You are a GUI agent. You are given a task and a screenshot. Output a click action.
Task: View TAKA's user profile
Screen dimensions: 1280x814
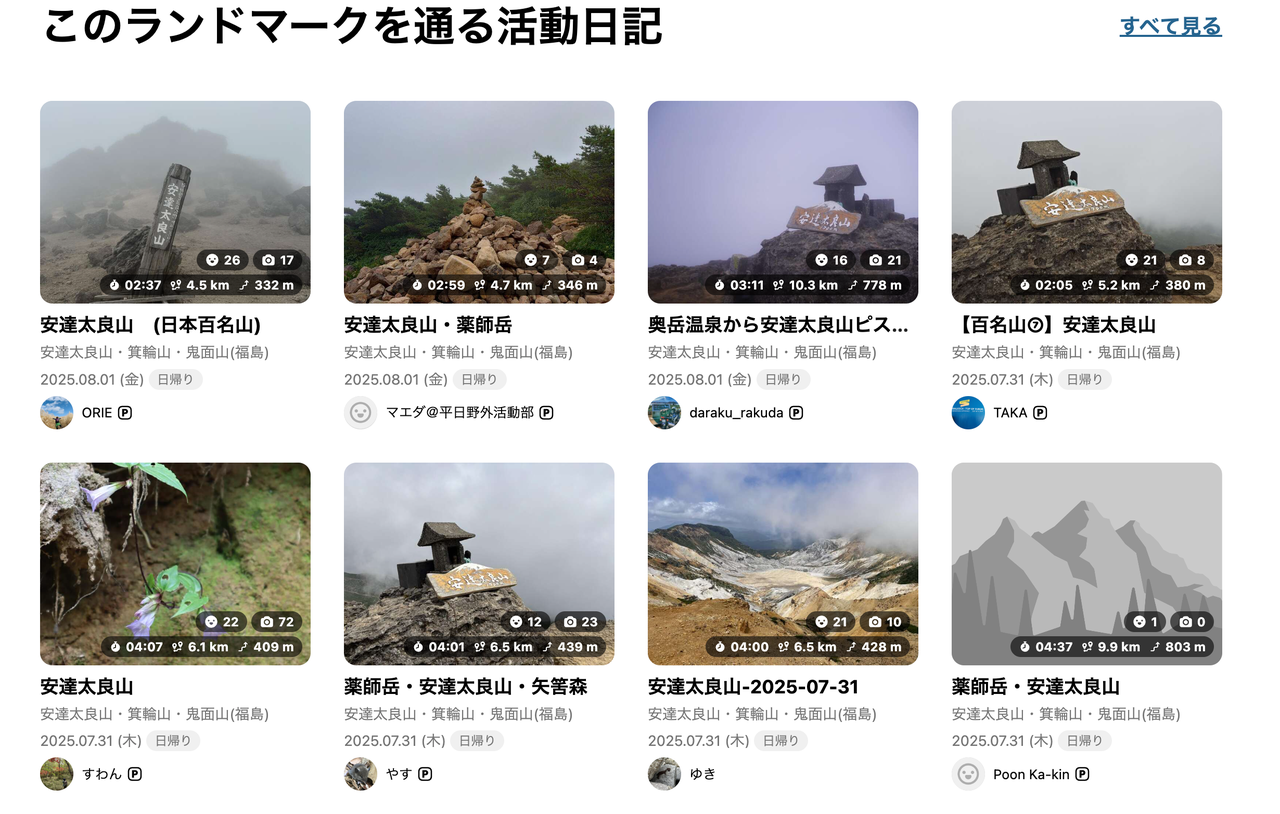tap(1010, 413)
